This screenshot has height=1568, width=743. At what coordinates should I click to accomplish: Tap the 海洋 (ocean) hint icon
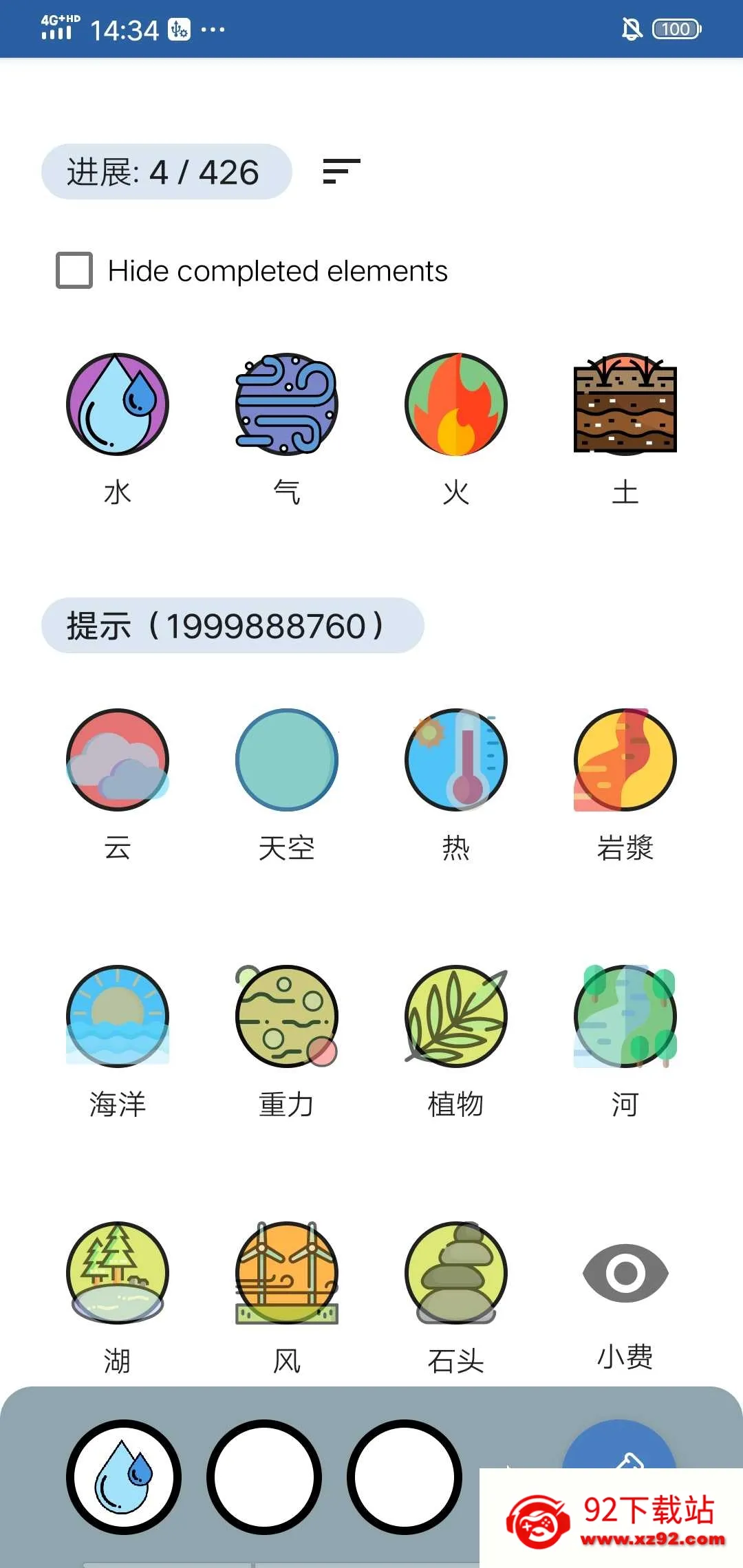pos(117,1016)
